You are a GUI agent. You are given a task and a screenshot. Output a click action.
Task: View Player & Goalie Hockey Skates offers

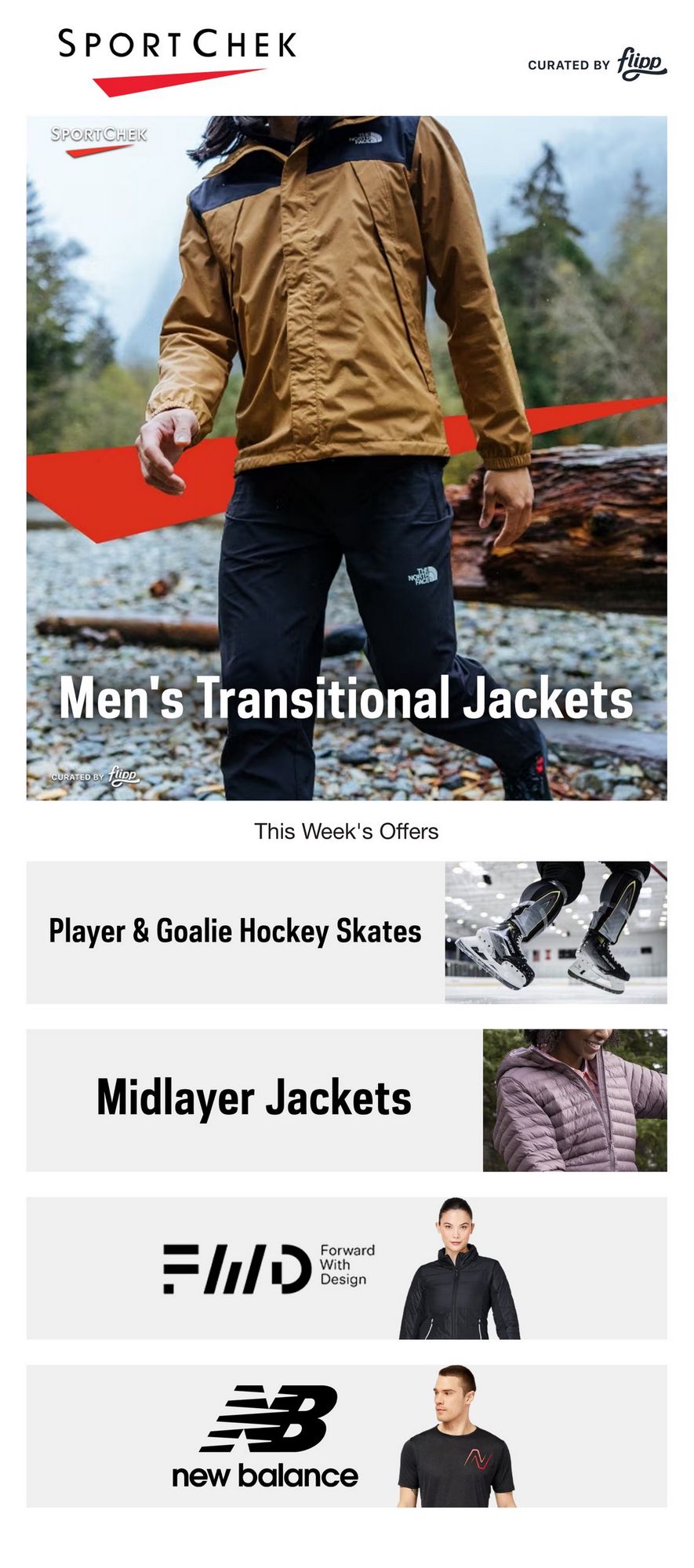tap(347, 932)
